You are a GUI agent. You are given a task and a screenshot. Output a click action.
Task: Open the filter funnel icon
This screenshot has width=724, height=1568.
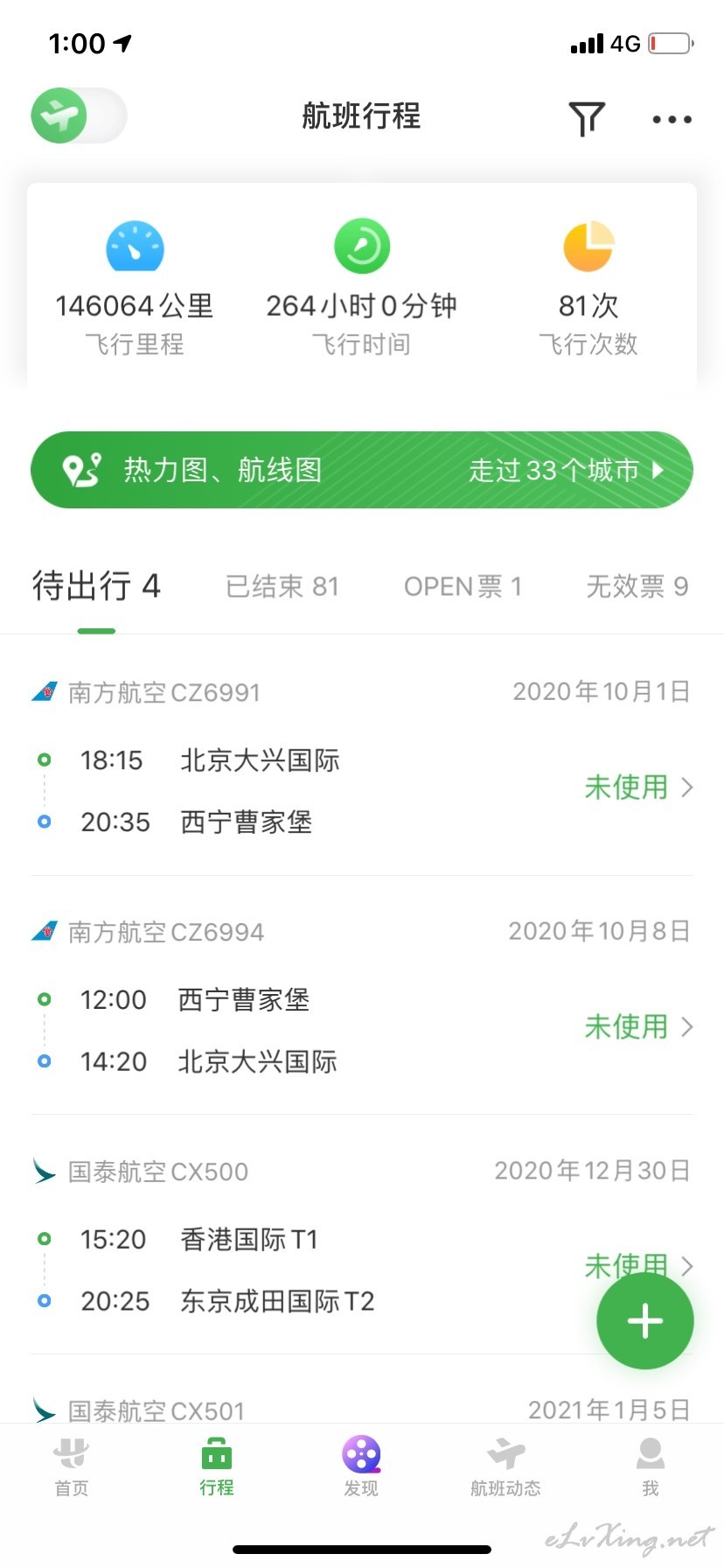point(587,118)
